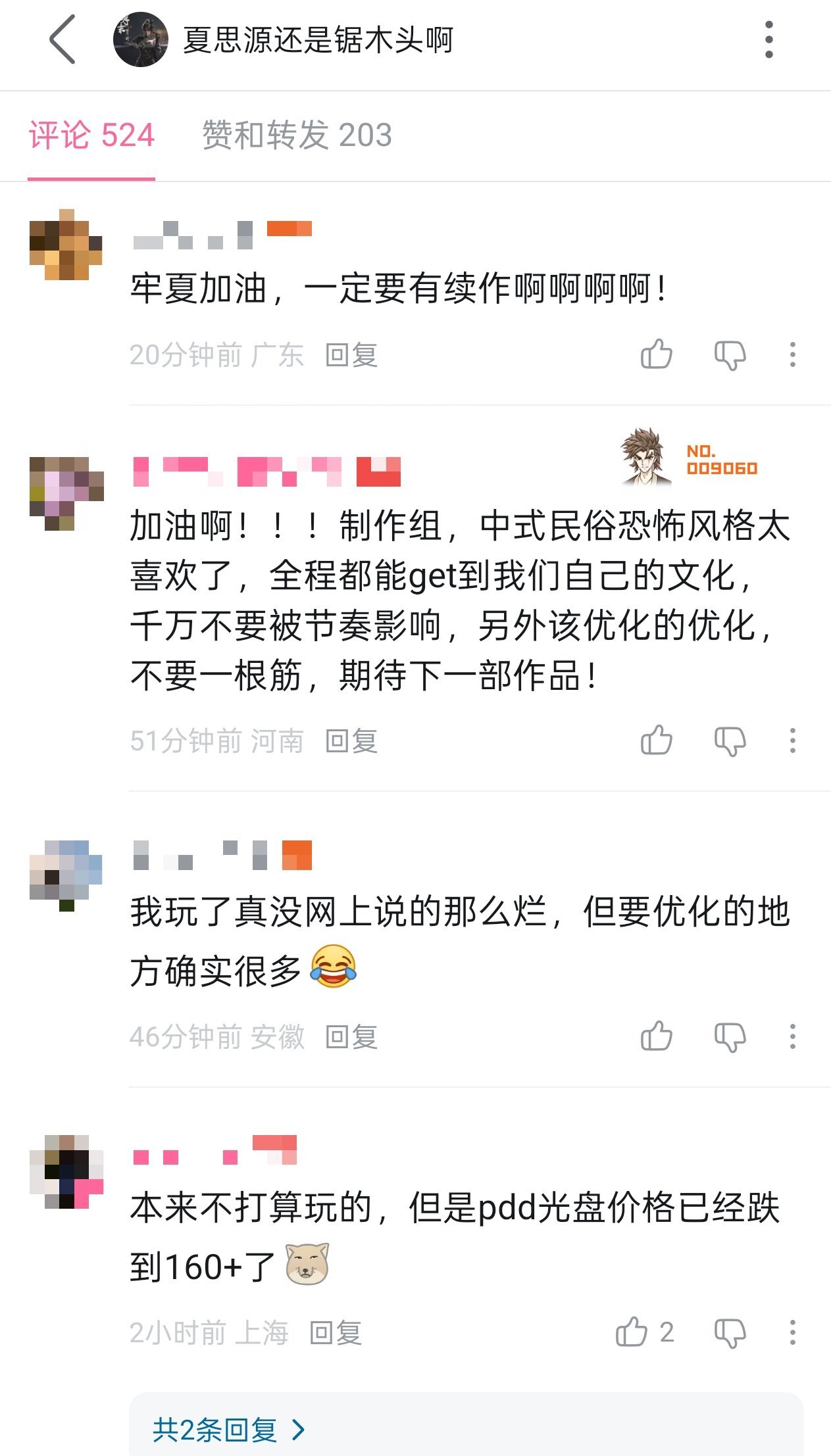Expand 共2条回复 replies

pos(228,1430)
